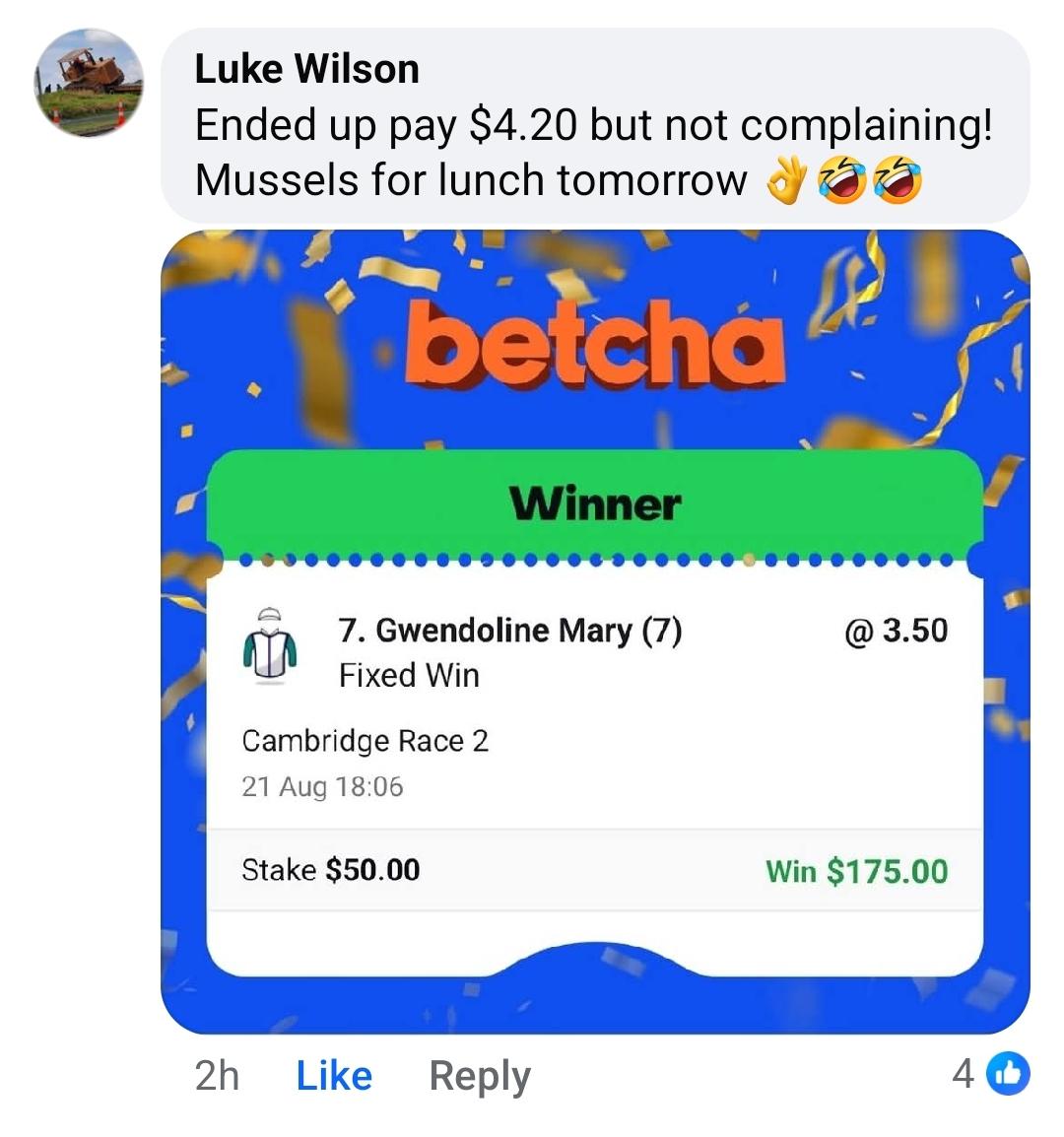Like Luke Wilson's comment
The image size is (1064, 1137).
pos(334,1076)
